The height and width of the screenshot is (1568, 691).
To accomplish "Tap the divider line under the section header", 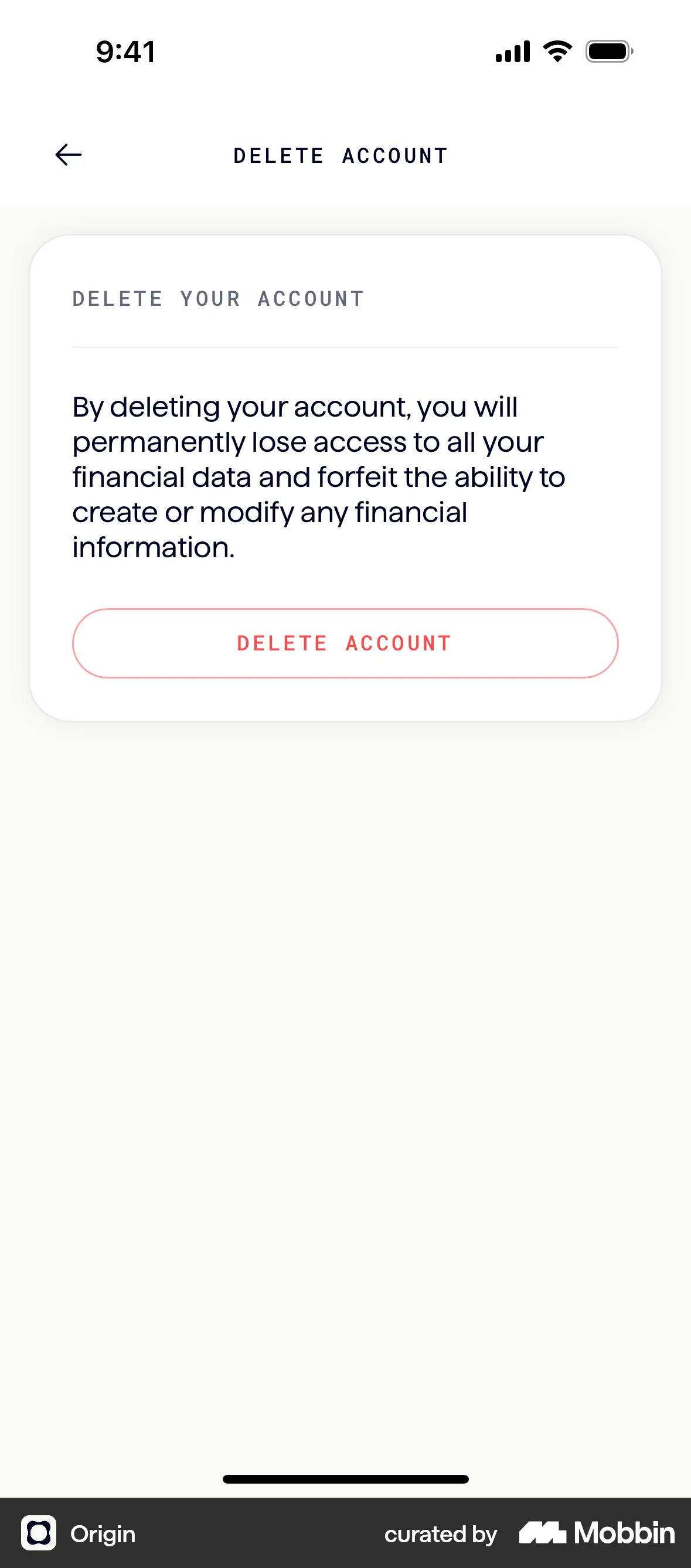I will (x=345, y=347).
